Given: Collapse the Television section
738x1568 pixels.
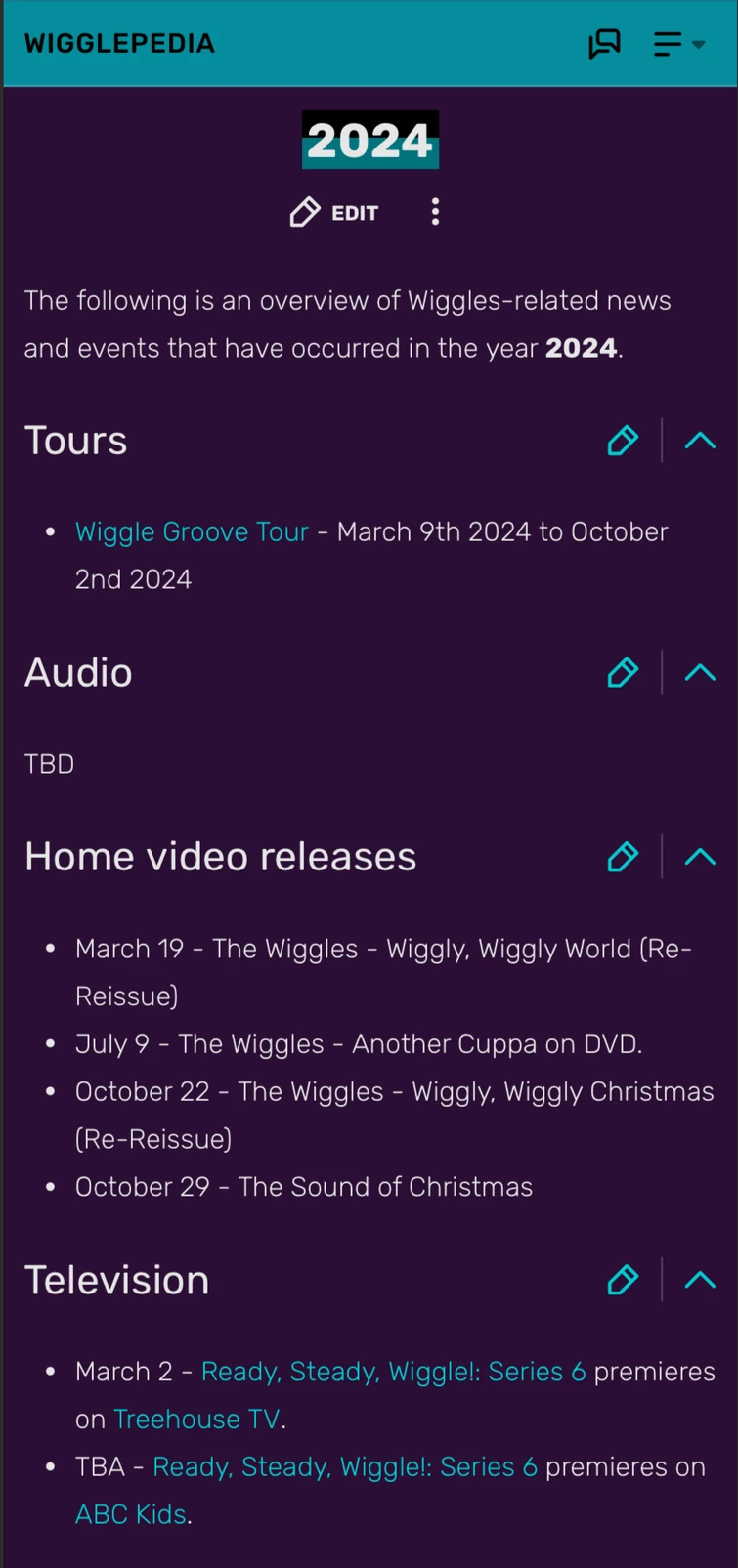Looking at the screenshot, I should [700, 1280].
